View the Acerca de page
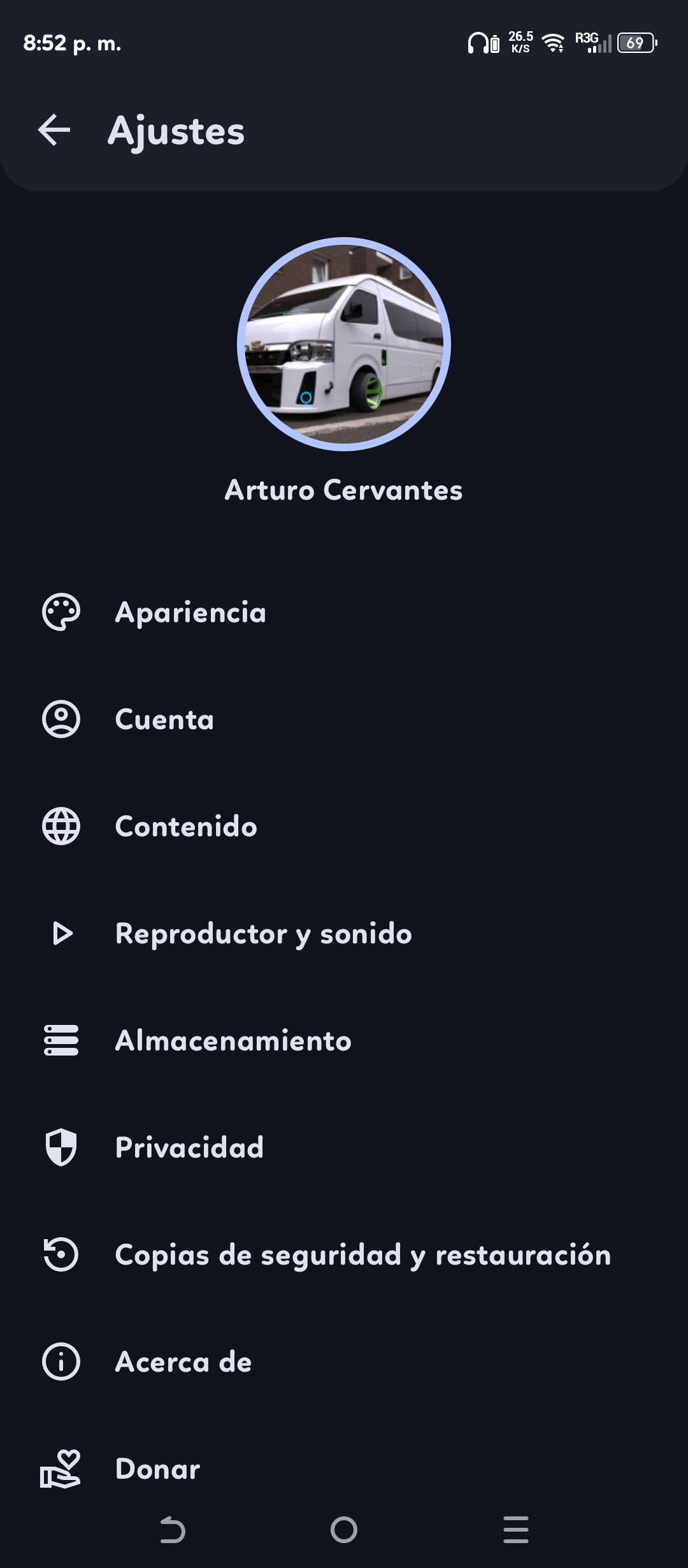Screen dimensions: 688x1568 coord(183,1362)
